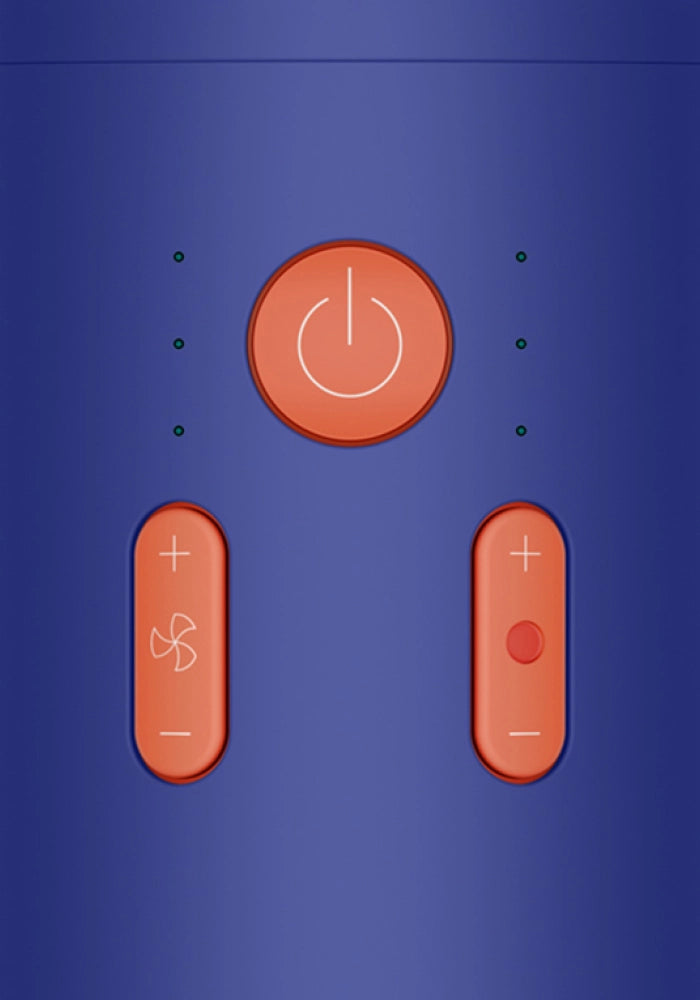Image resolution: width=700 pixels, height=1000 pixels.
Task: Increase the fan speed with plus
Action: (x=175, y=554)
